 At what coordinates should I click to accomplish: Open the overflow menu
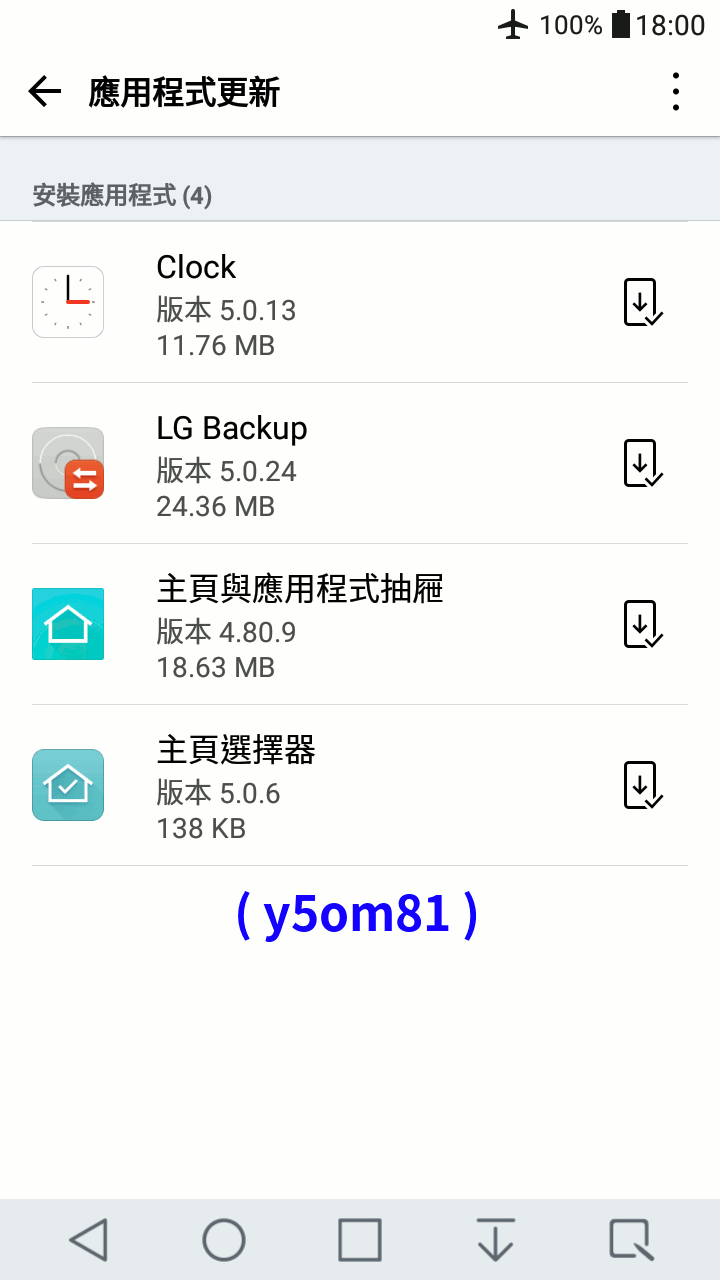[x=676, y=92]
